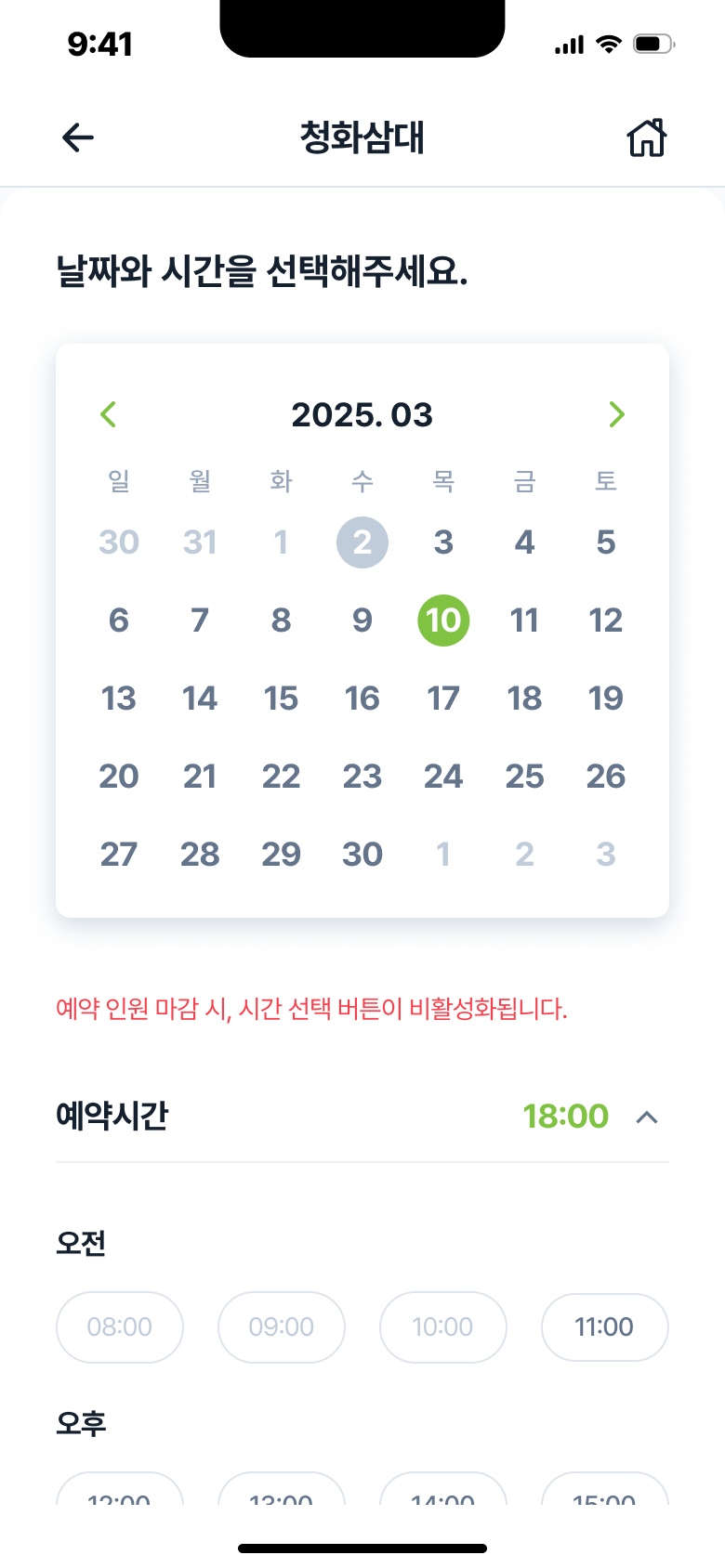Pick the 17th on the calendar
Screen dimensions: 725x1568
443,699
